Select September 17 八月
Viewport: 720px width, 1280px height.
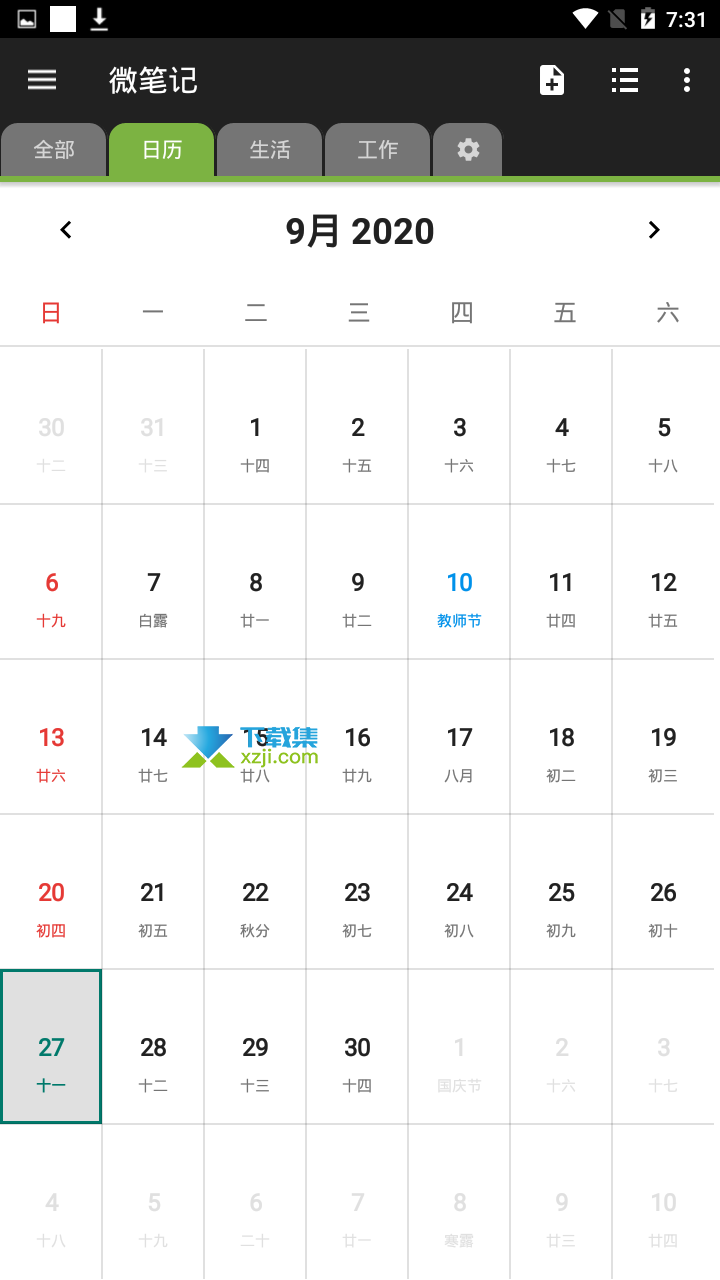[x=459, y=737]
